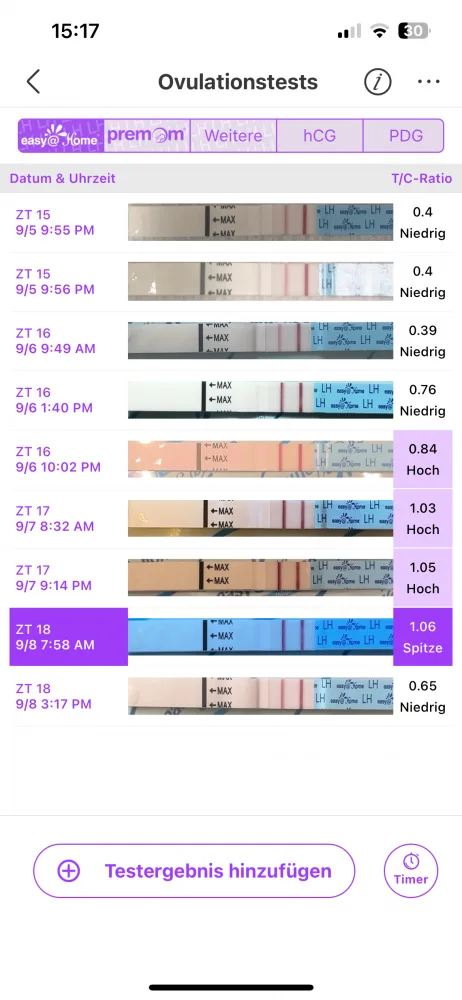Switch to the hCG tab

coord(320,135)
